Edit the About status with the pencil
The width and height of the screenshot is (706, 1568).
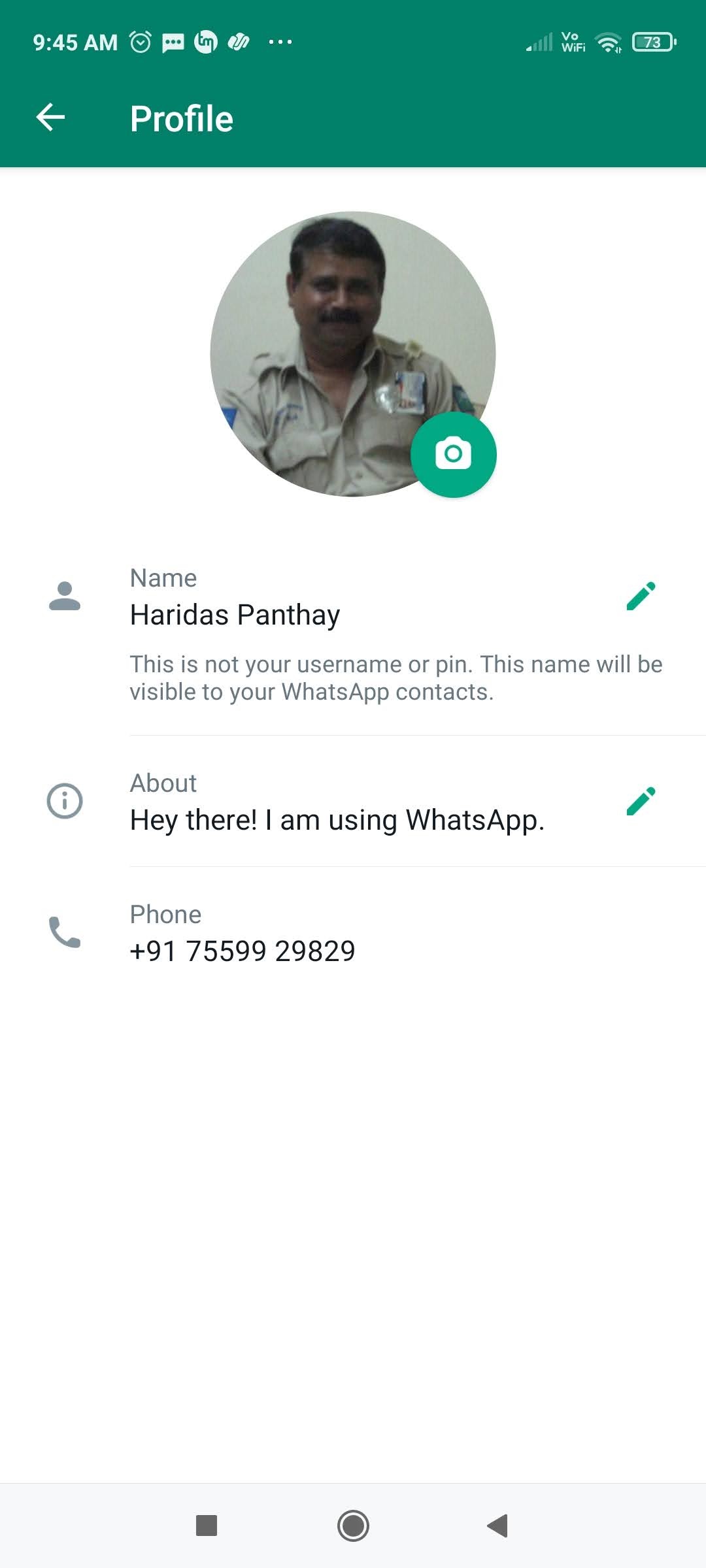641,801
